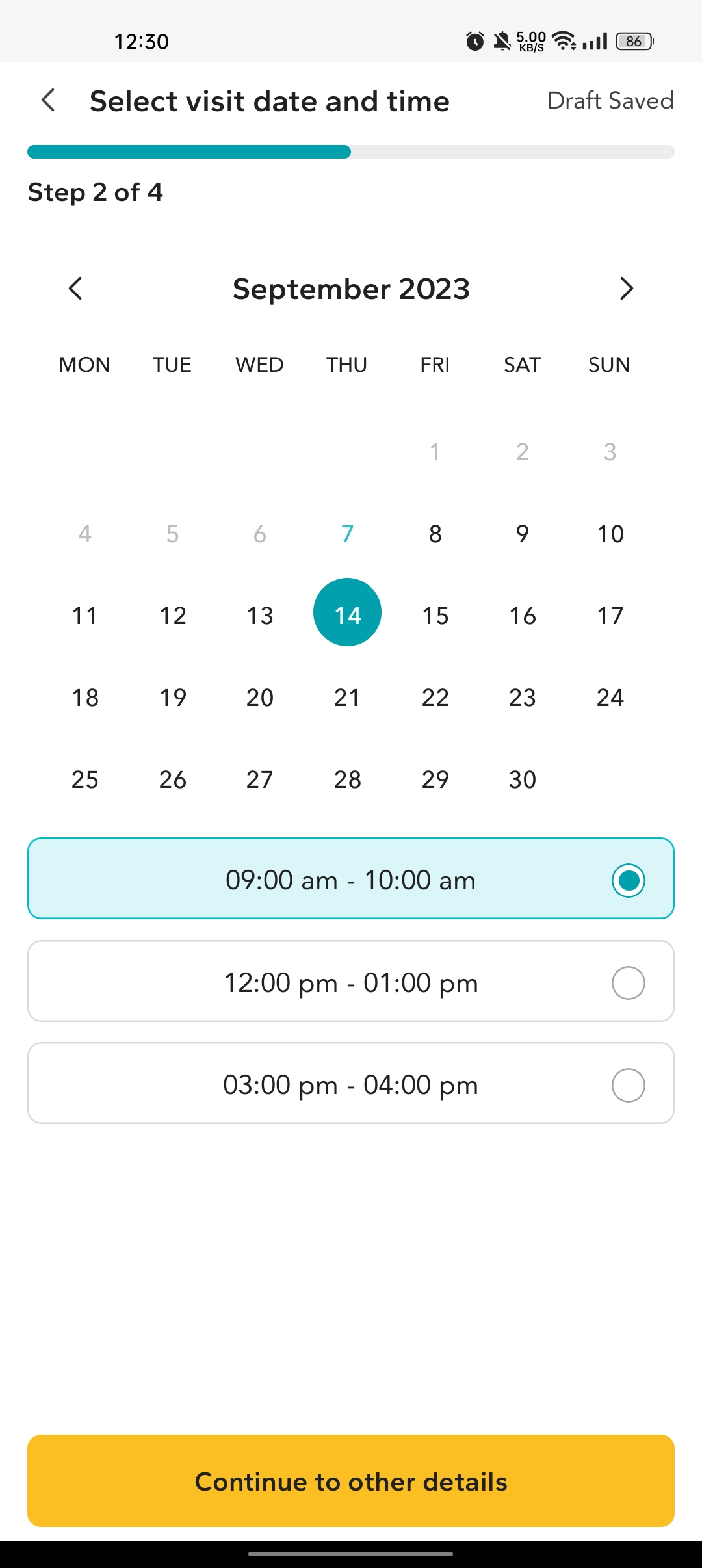702x1568 pixels.
Task: Pick September 19 as visit date
Action: (x=172, y=698)
